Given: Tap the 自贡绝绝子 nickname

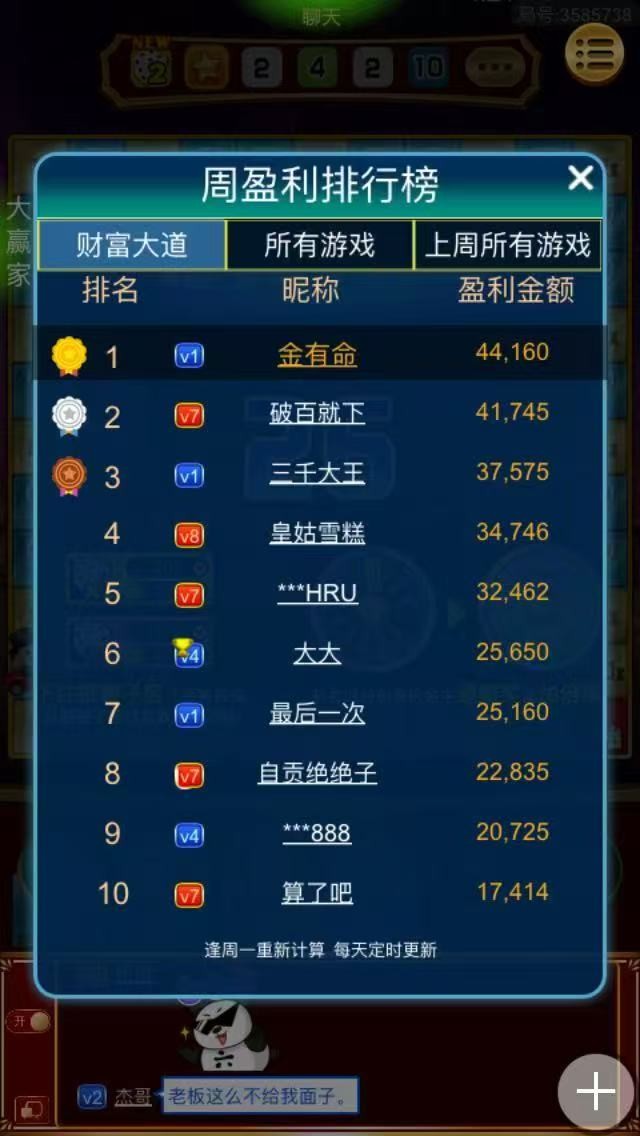Looking at the screenshot, I should click(x=317, y=774).
